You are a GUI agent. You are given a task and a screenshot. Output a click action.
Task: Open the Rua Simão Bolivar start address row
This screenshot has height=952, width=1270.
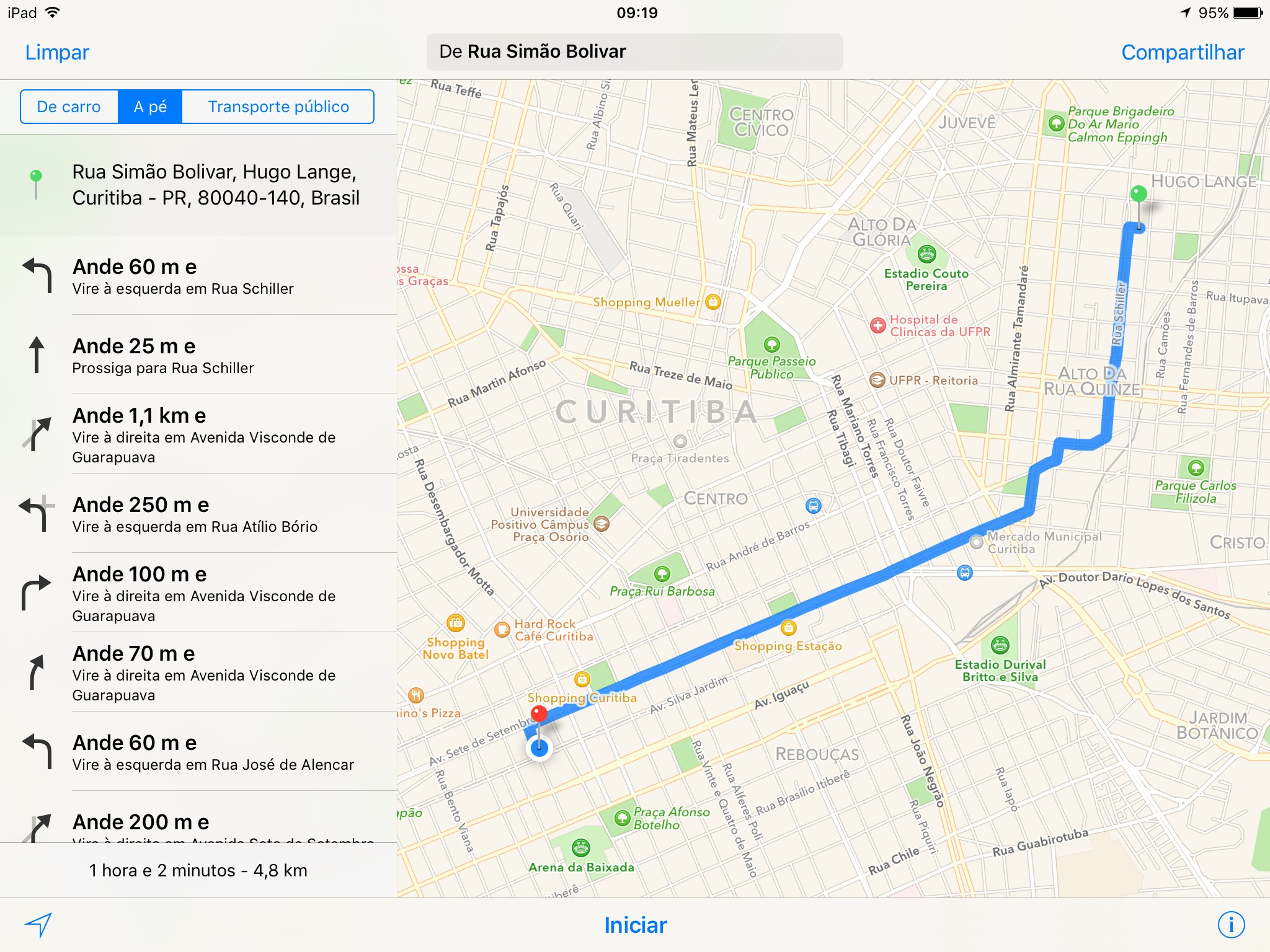pos(198,185)
